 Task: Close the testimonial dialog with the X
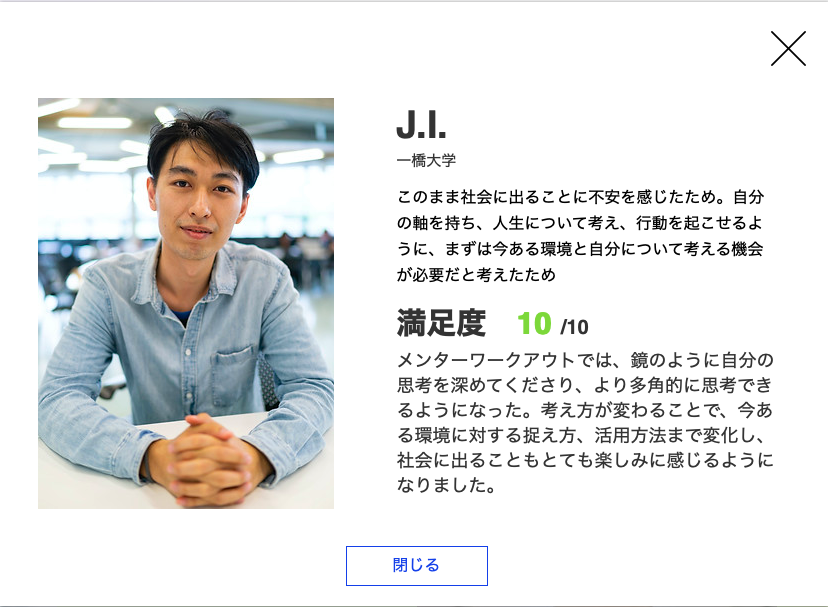tap(788, 49)
